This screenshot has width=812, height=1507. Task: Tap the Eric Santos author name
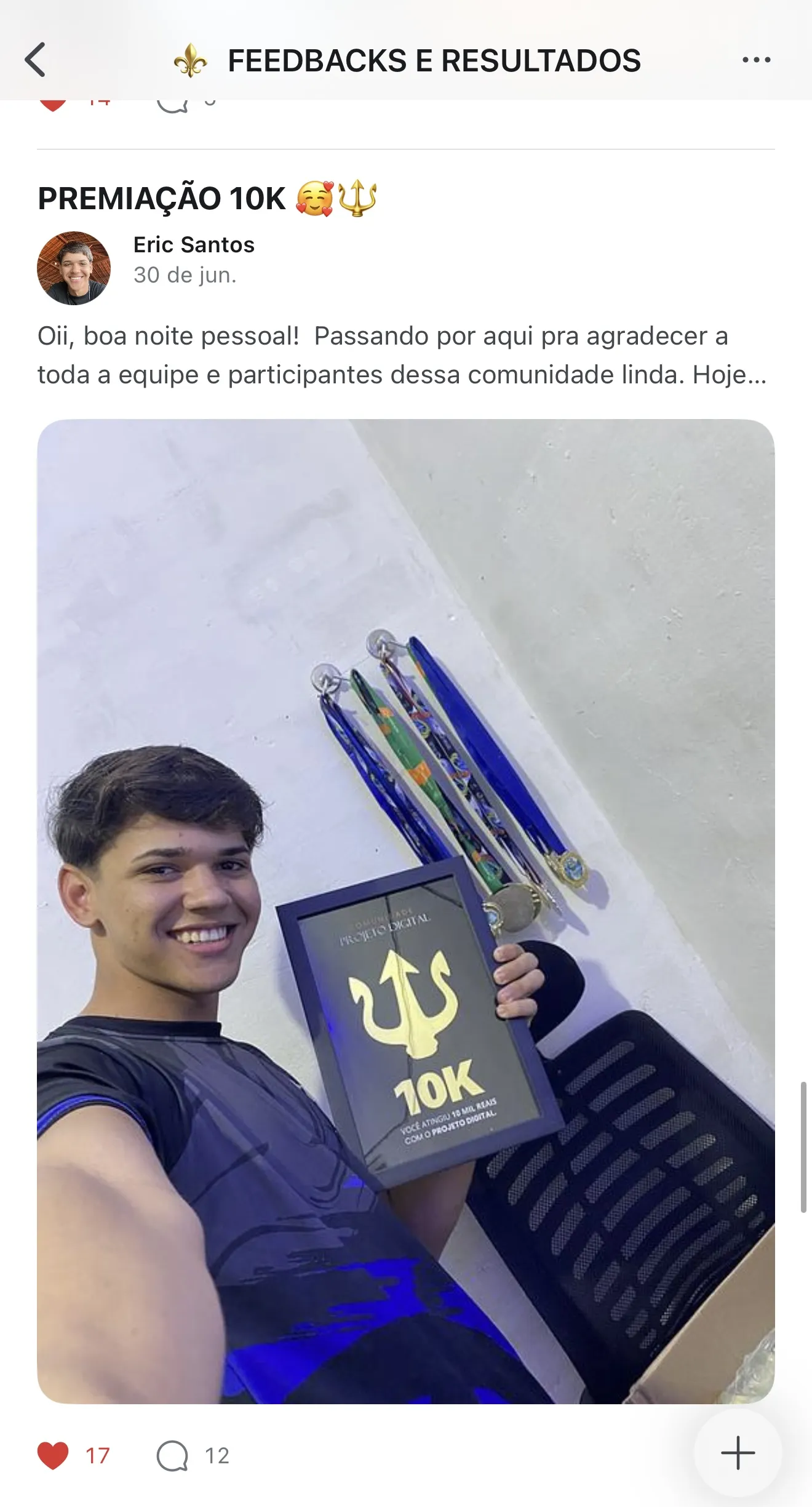194,244
